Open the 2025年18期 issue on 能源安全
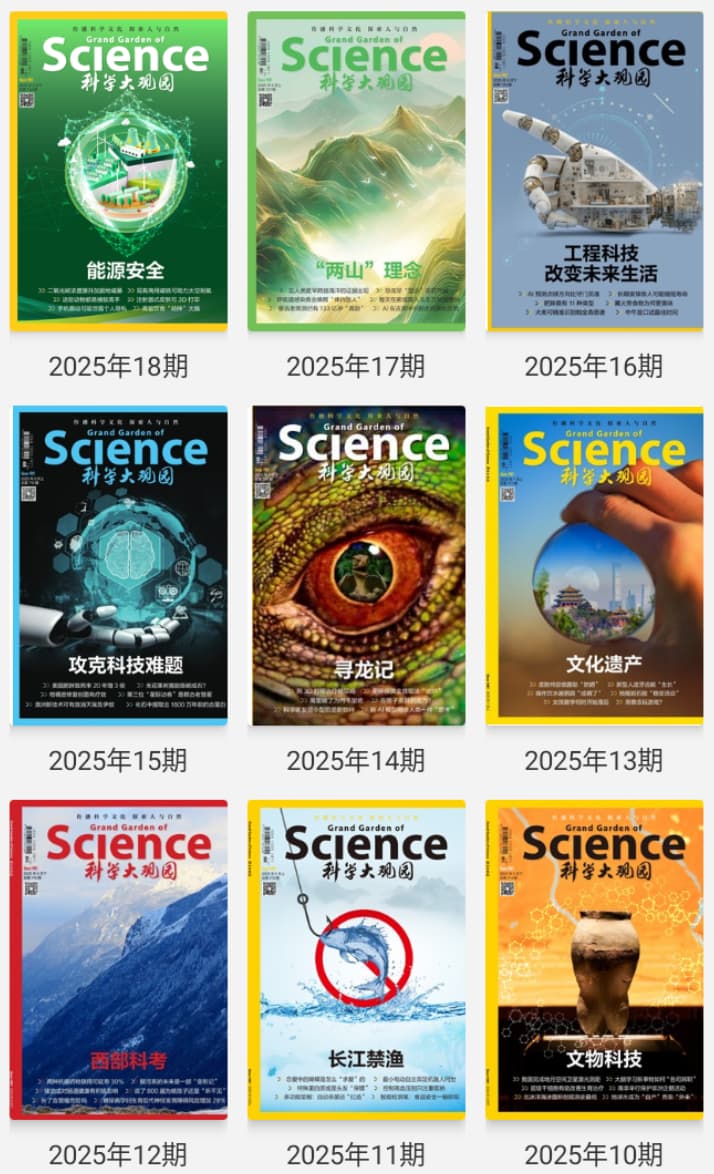The width and height of the screenshot is (714, 1174). click(x=118, y=171)
